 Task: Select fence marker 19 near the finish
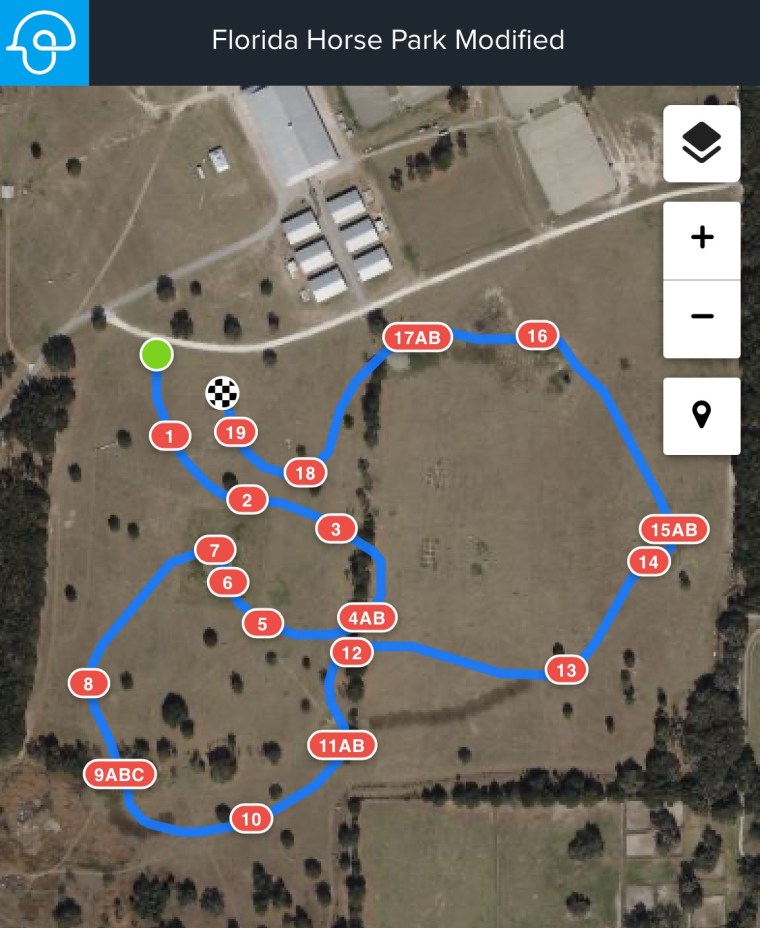[234, 432]
